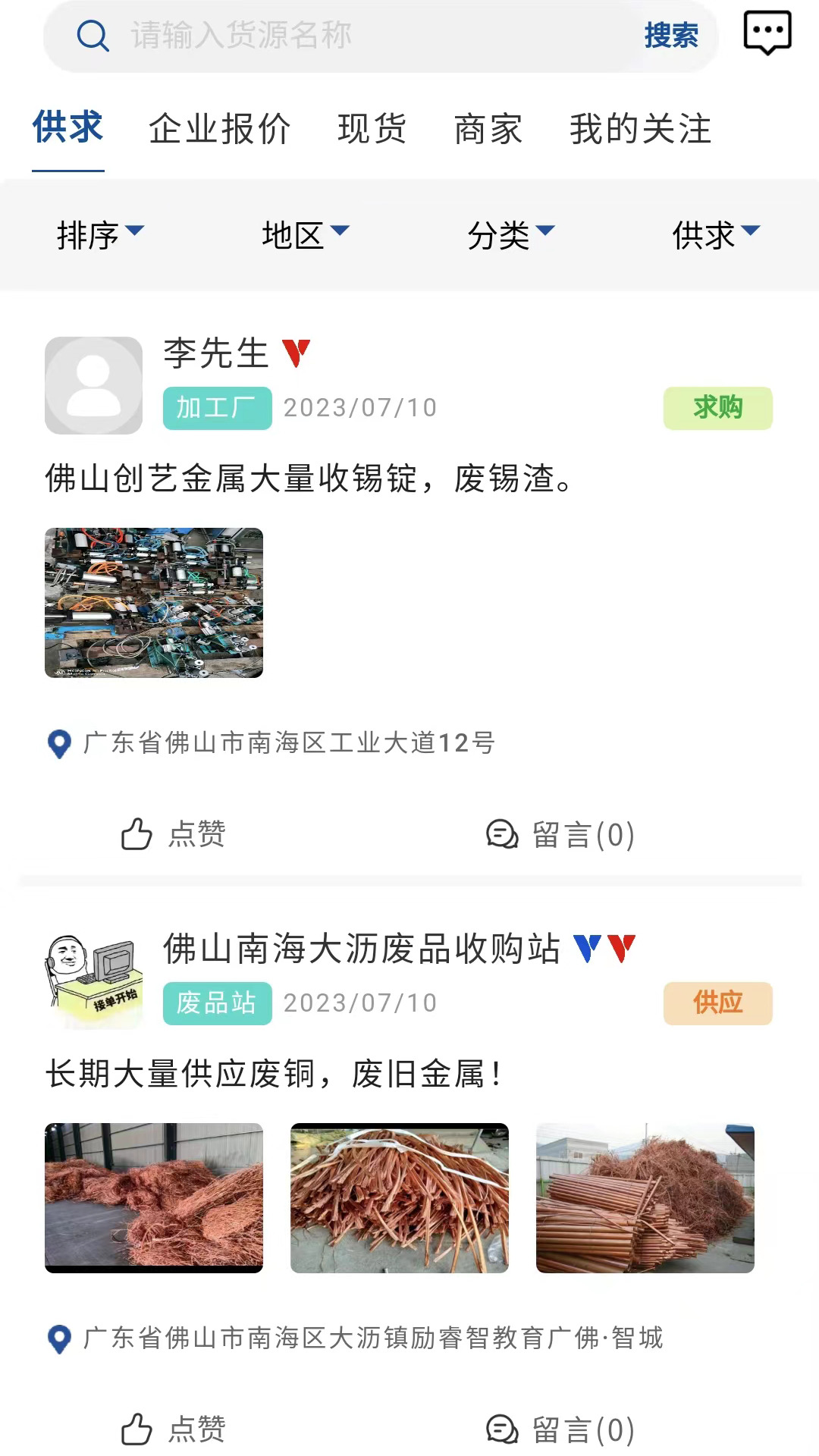This screenshot has height=1456, width=819.
Task: Open the messages chat bubble icon
Action: [767, 33]
